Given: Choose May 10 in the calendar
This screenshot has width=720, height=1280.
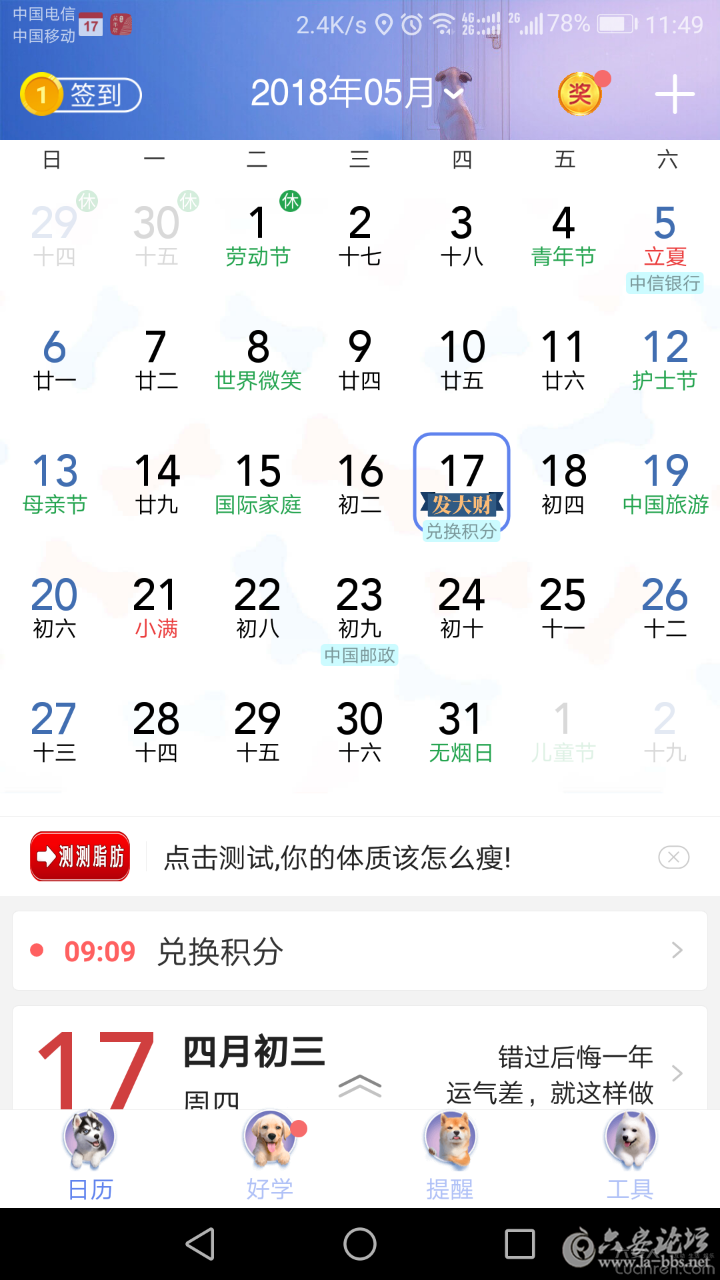Looking at the screenshot, I should click(x=462, y=360).
